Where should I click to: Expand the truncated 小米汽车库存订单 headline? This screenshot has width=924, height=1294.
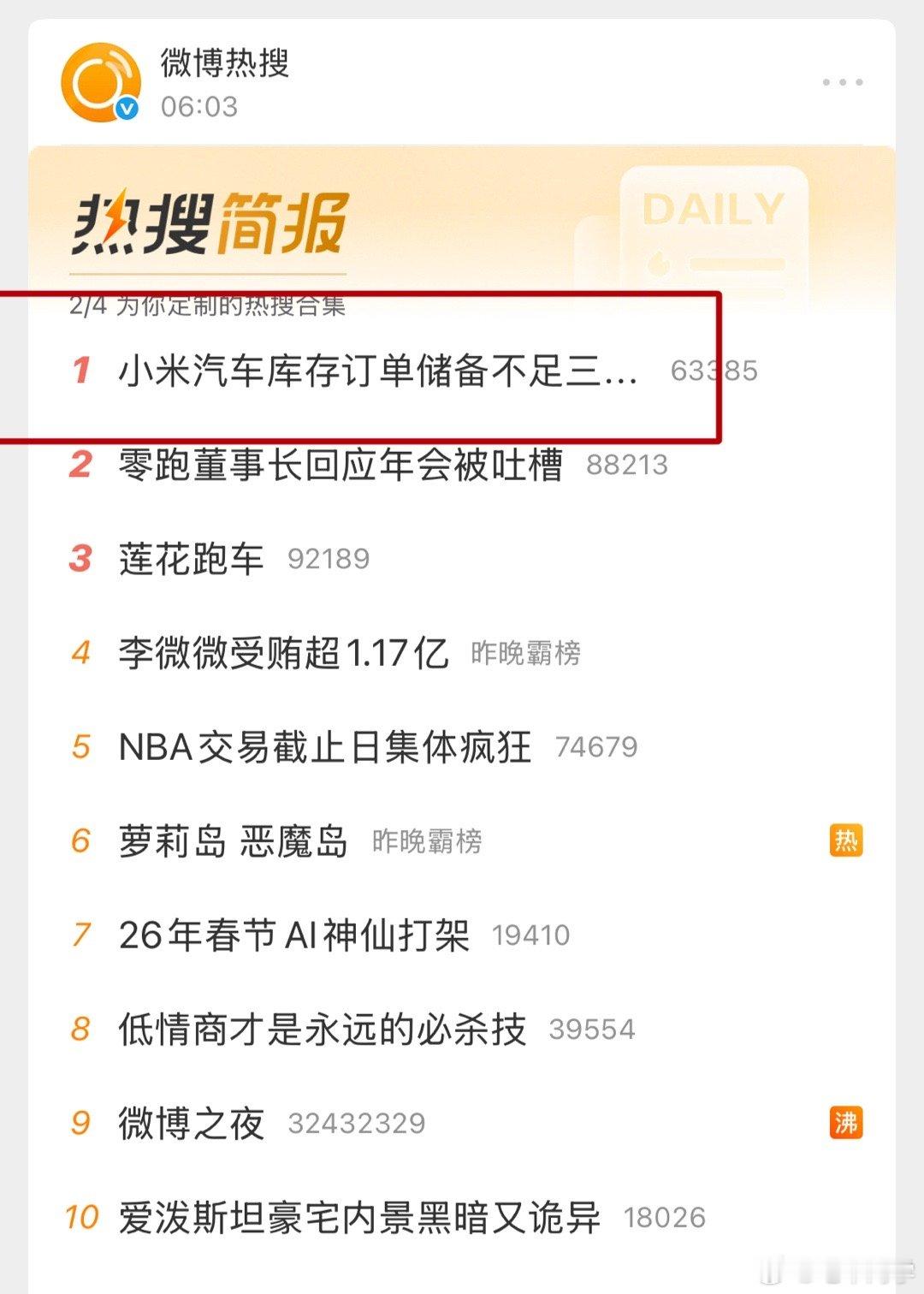(x=376, y=371)
